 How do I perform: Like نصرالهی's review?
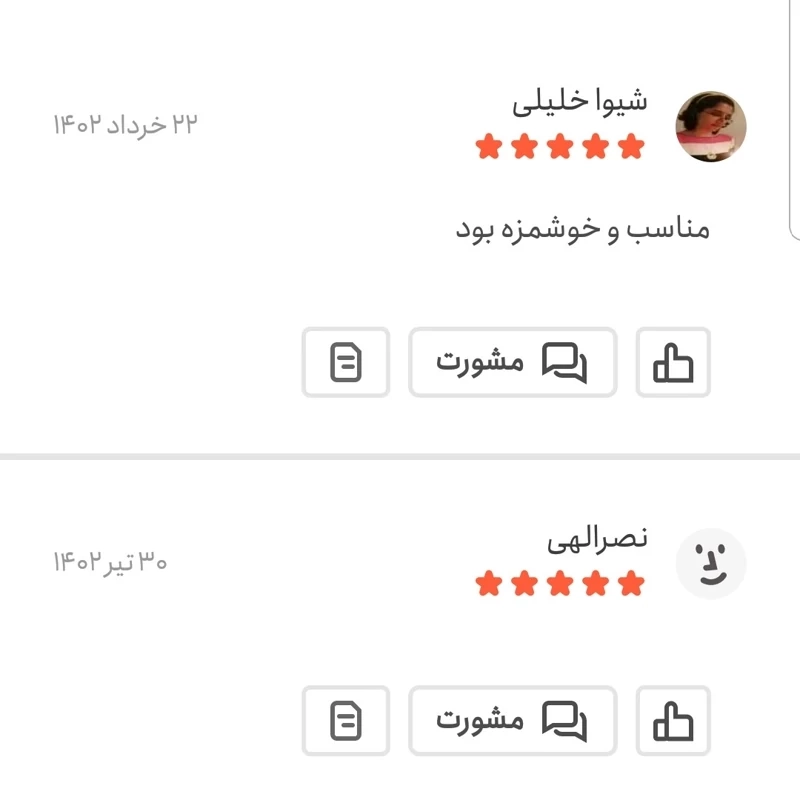(673, 720)
